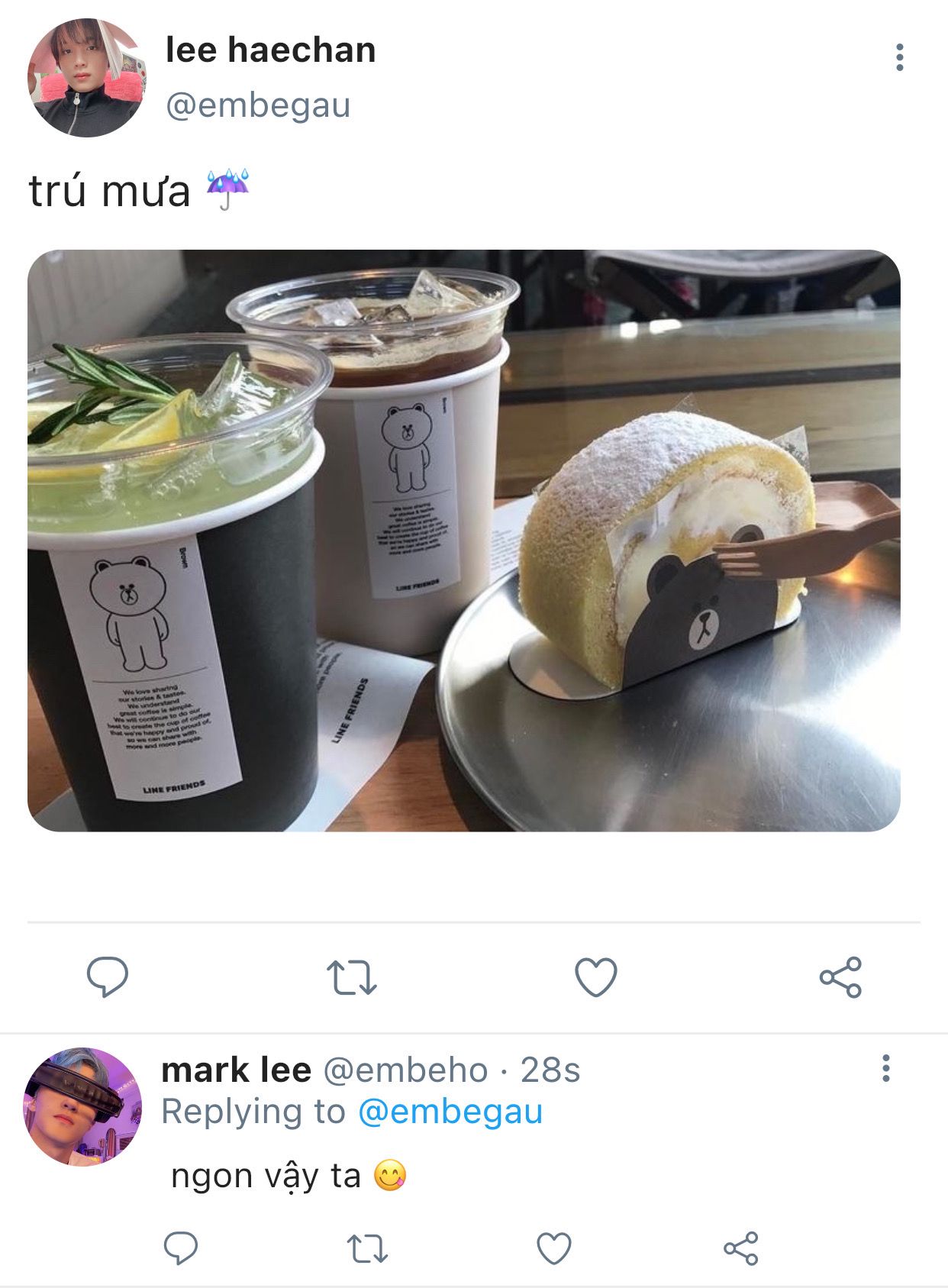948x1288 pixels.
Task: Reply to lee haechan's tweet
Action: click(x=108, y=976)
